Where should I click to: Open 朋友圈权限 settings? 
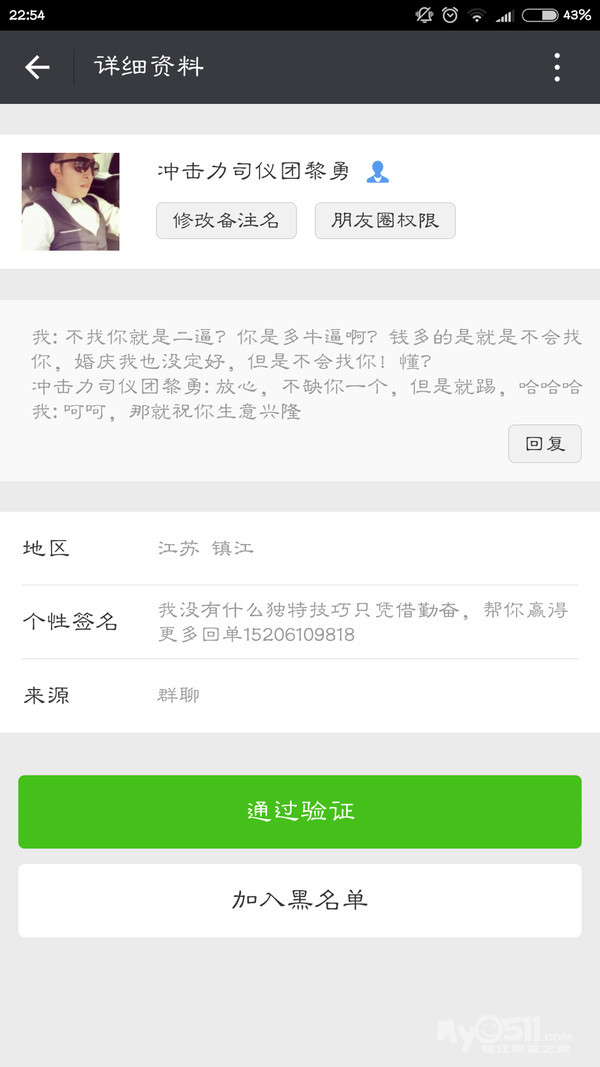point(385,221)
